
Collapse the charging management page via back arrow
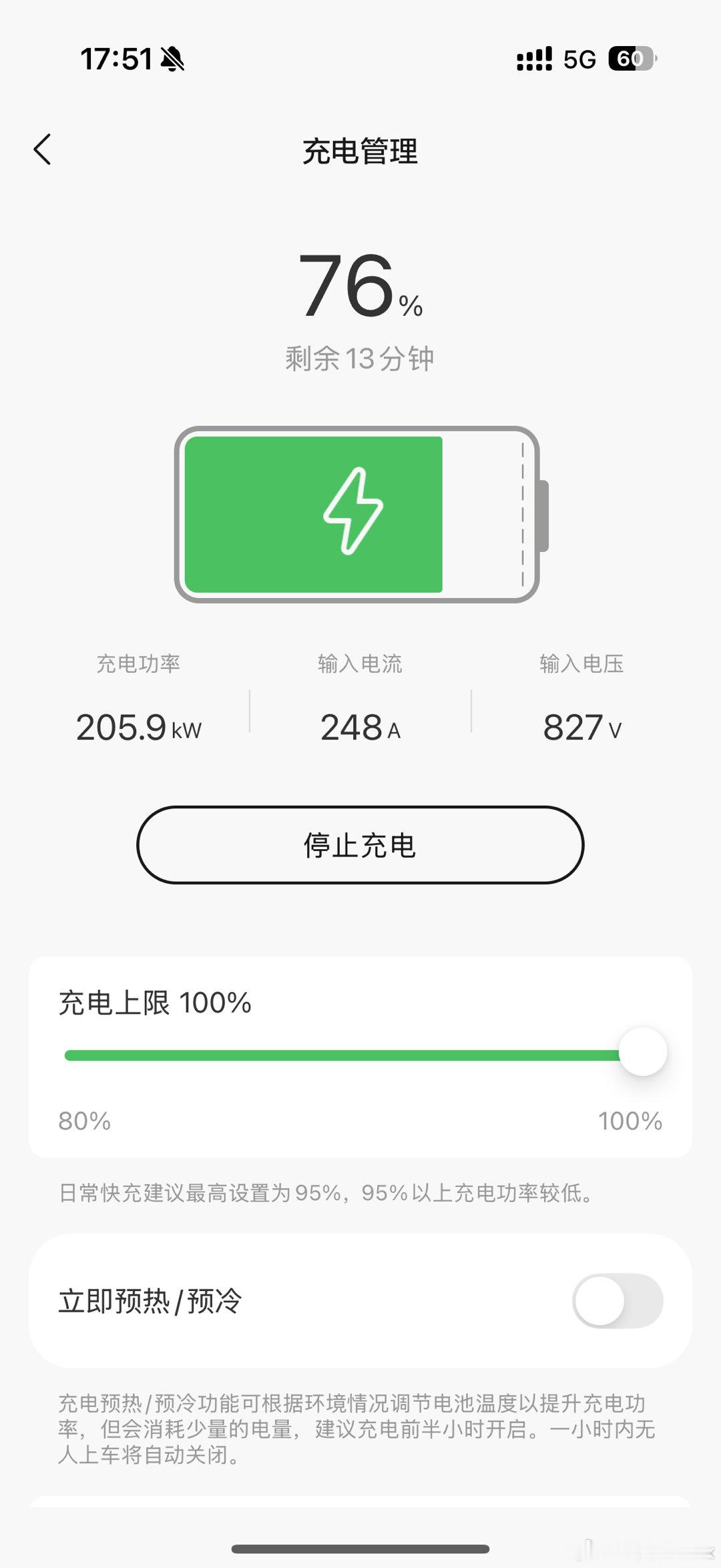tap(43, 150)
